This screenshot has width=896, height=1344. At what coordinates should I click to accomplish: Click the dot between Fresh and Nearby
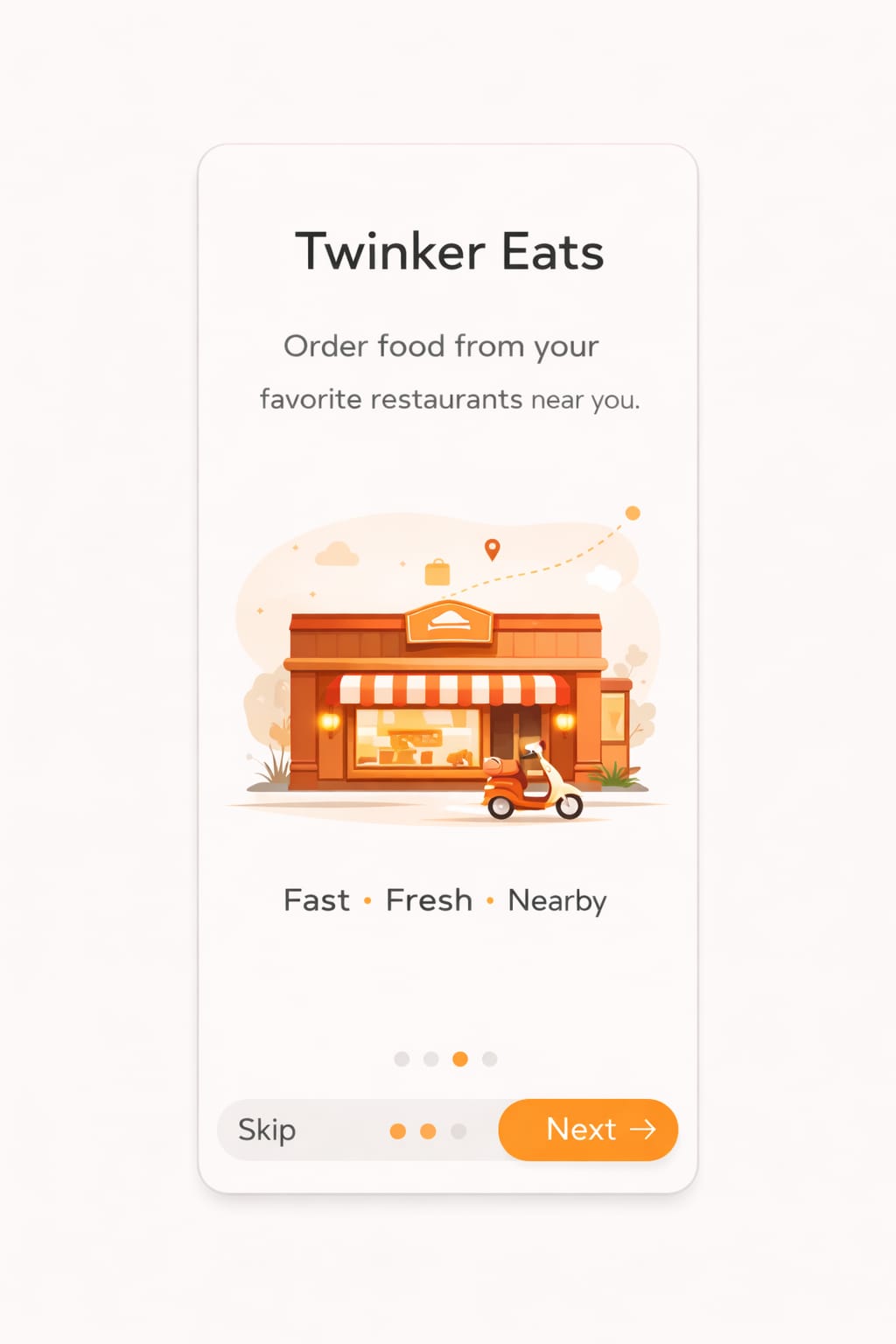pyautogui.click(x=489, y=900)
